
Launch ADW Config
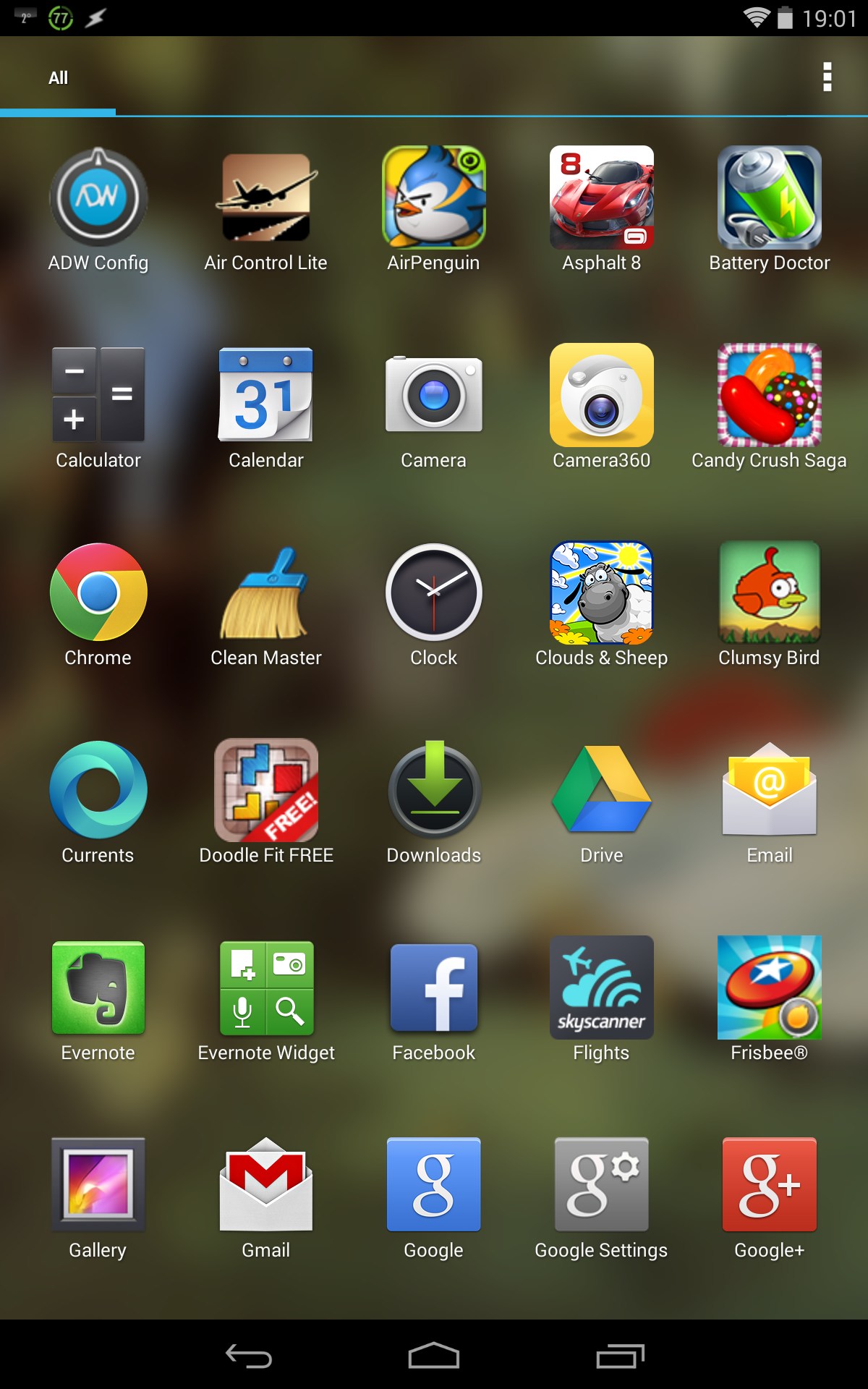[x=98, y=198]
